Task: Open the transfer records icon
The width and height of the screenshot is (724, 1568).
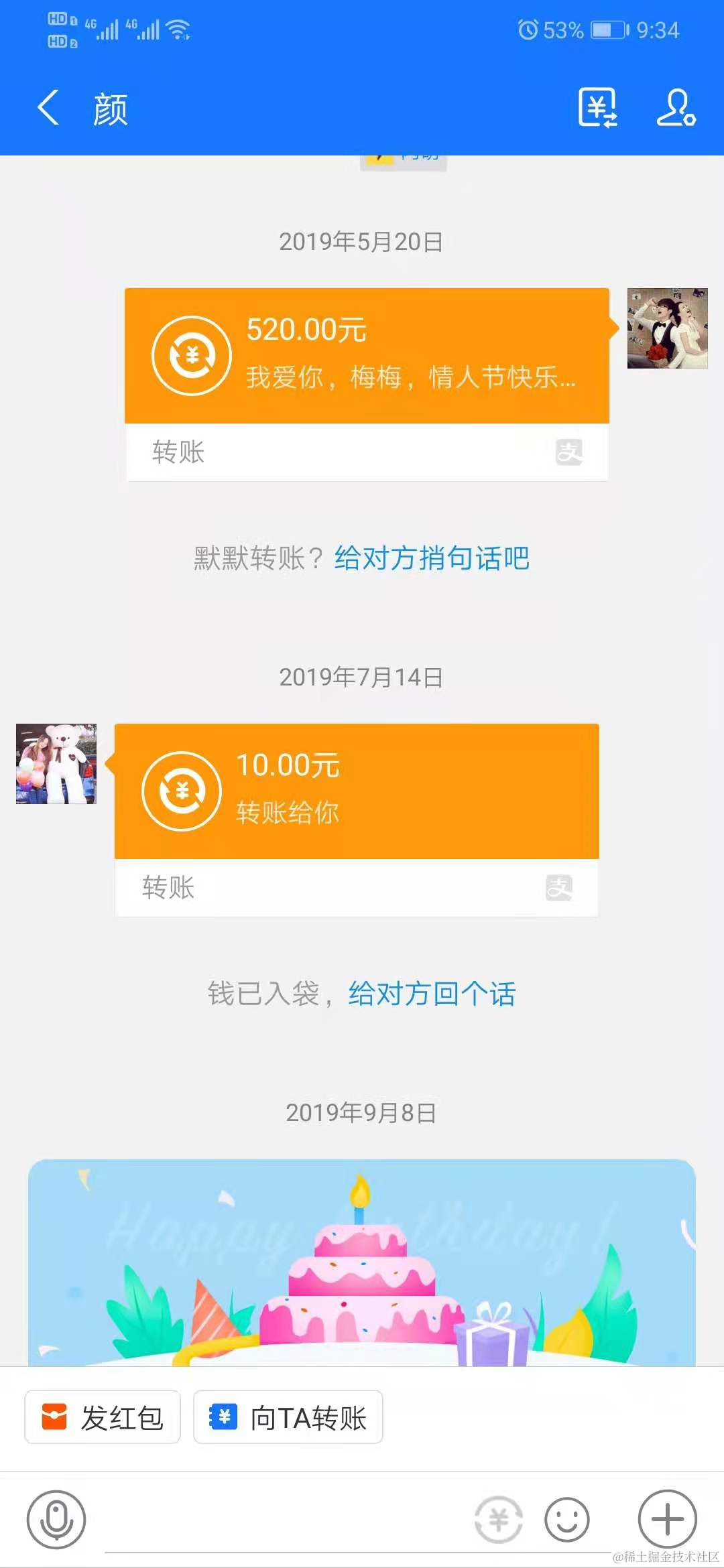Action: pos(597,108)
